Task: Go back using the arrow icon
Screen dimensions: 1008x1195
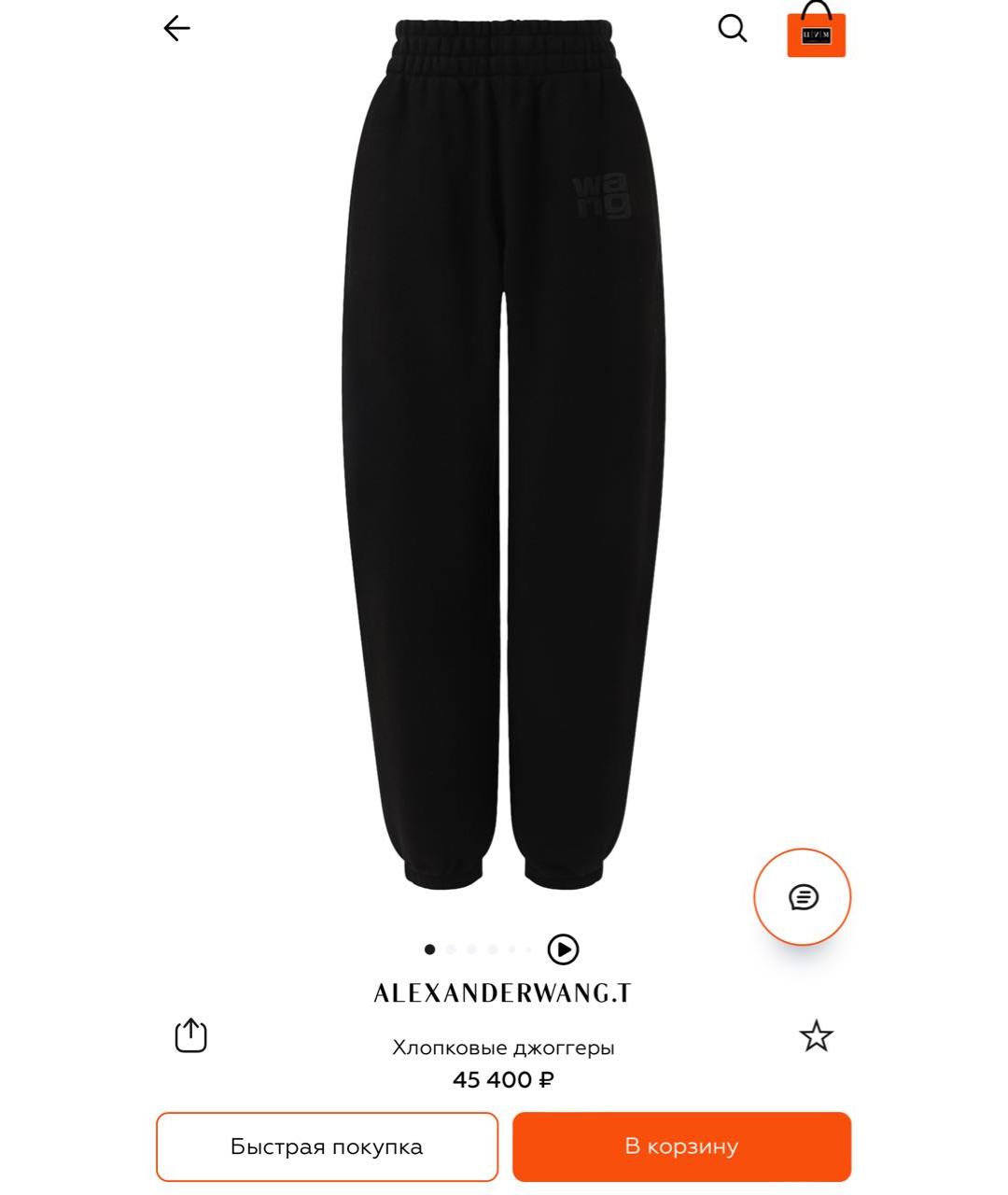Action: (175, 27)
